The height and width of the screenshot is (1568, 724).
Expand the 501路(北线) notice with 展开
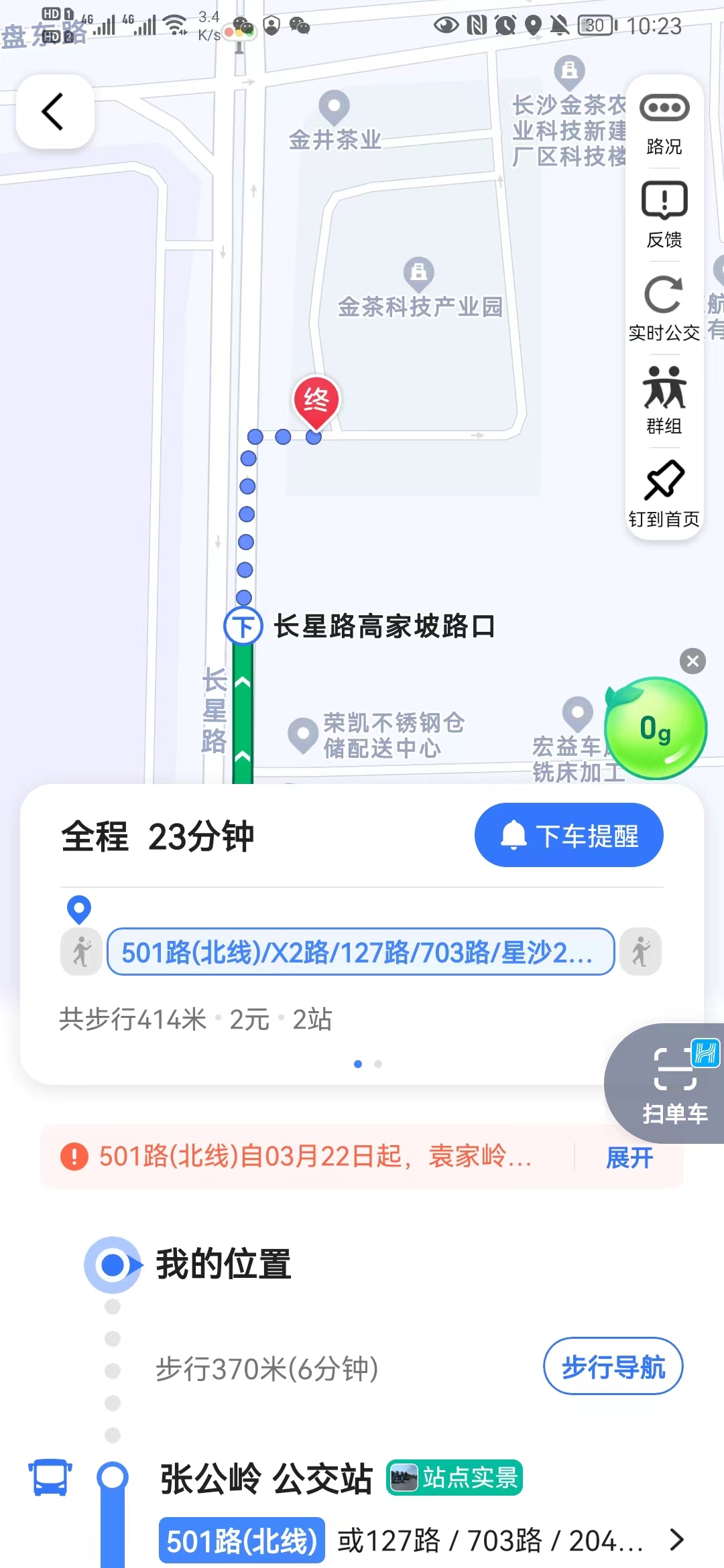(629, 1157)
